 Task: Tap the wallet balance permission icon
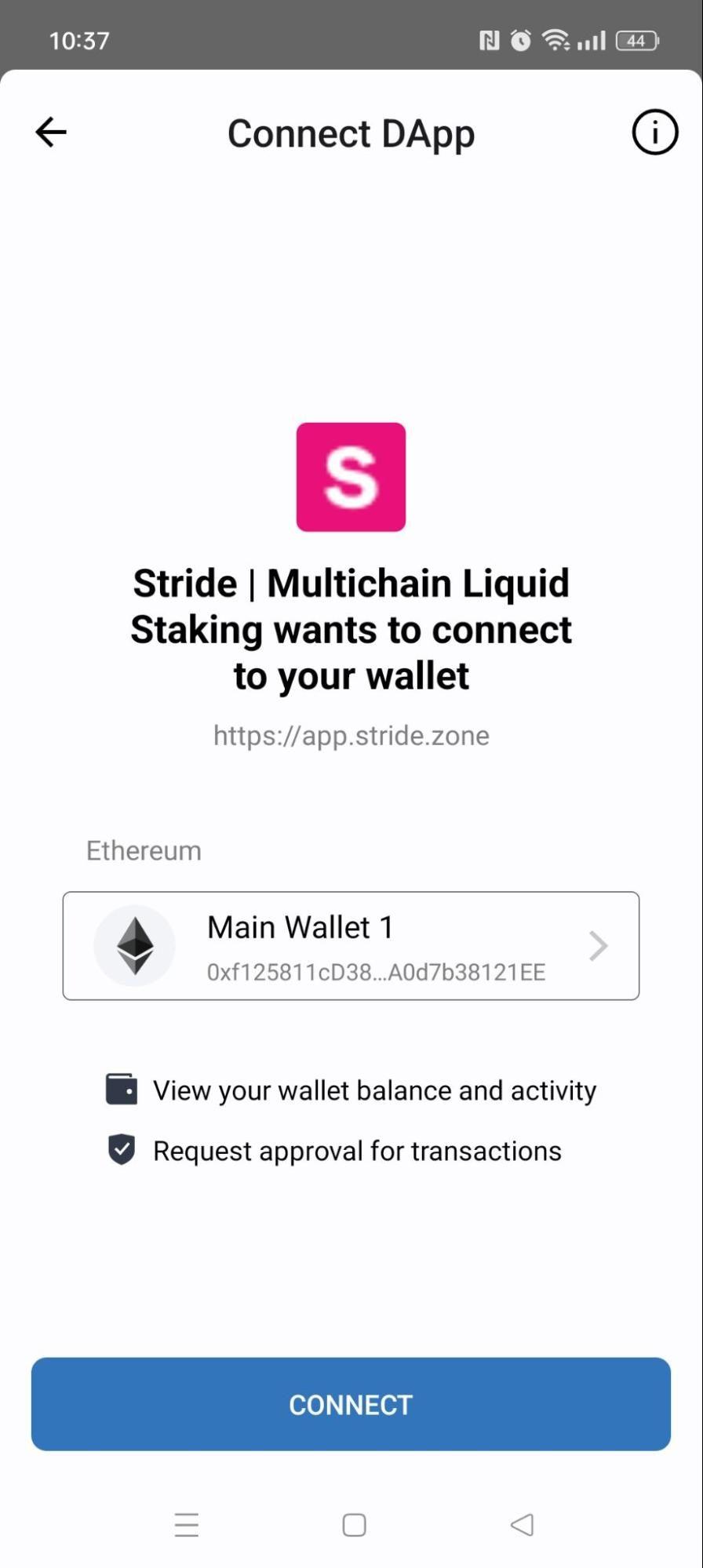tap(121, 1089)
